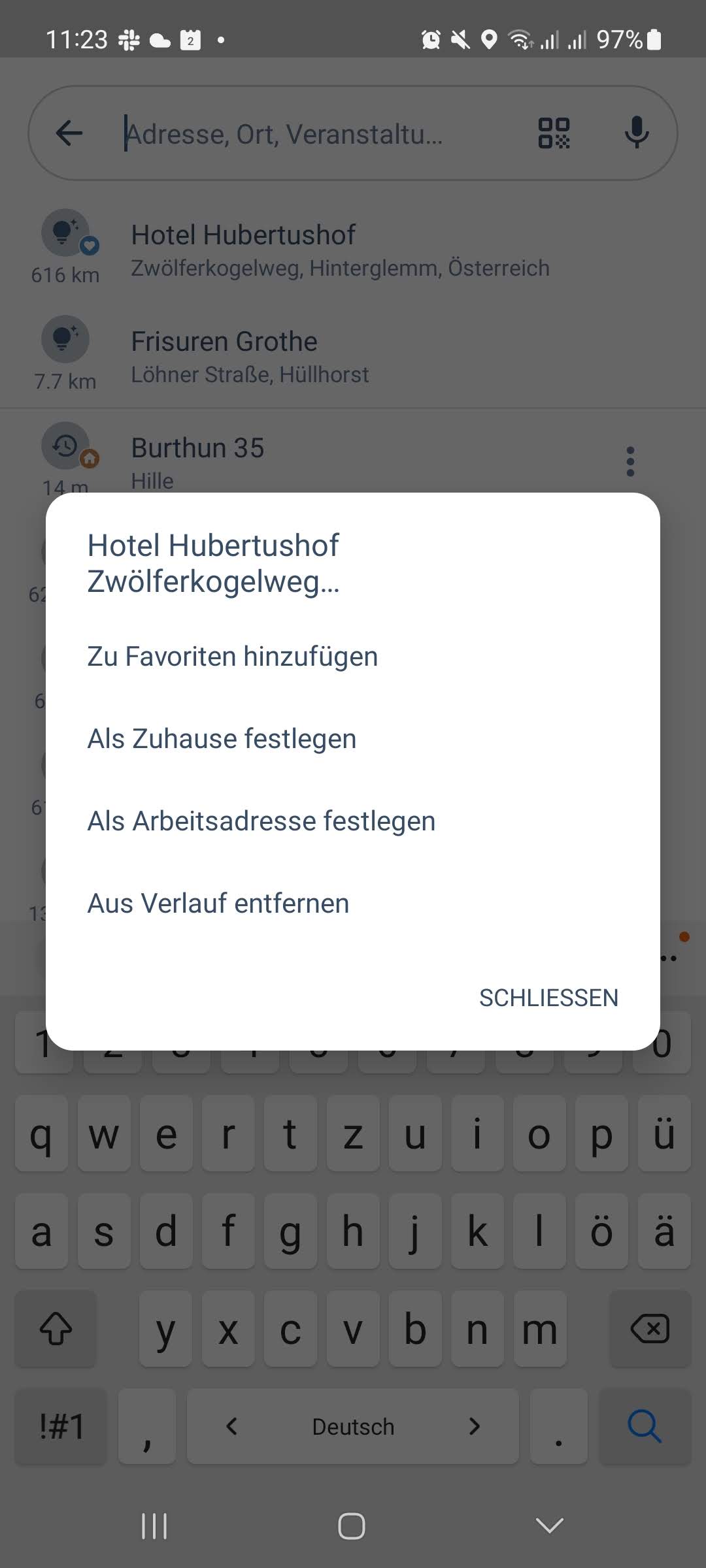Select Als Zuhause festlegen
The image size is (706, 1568).
[x=222, y=739]
